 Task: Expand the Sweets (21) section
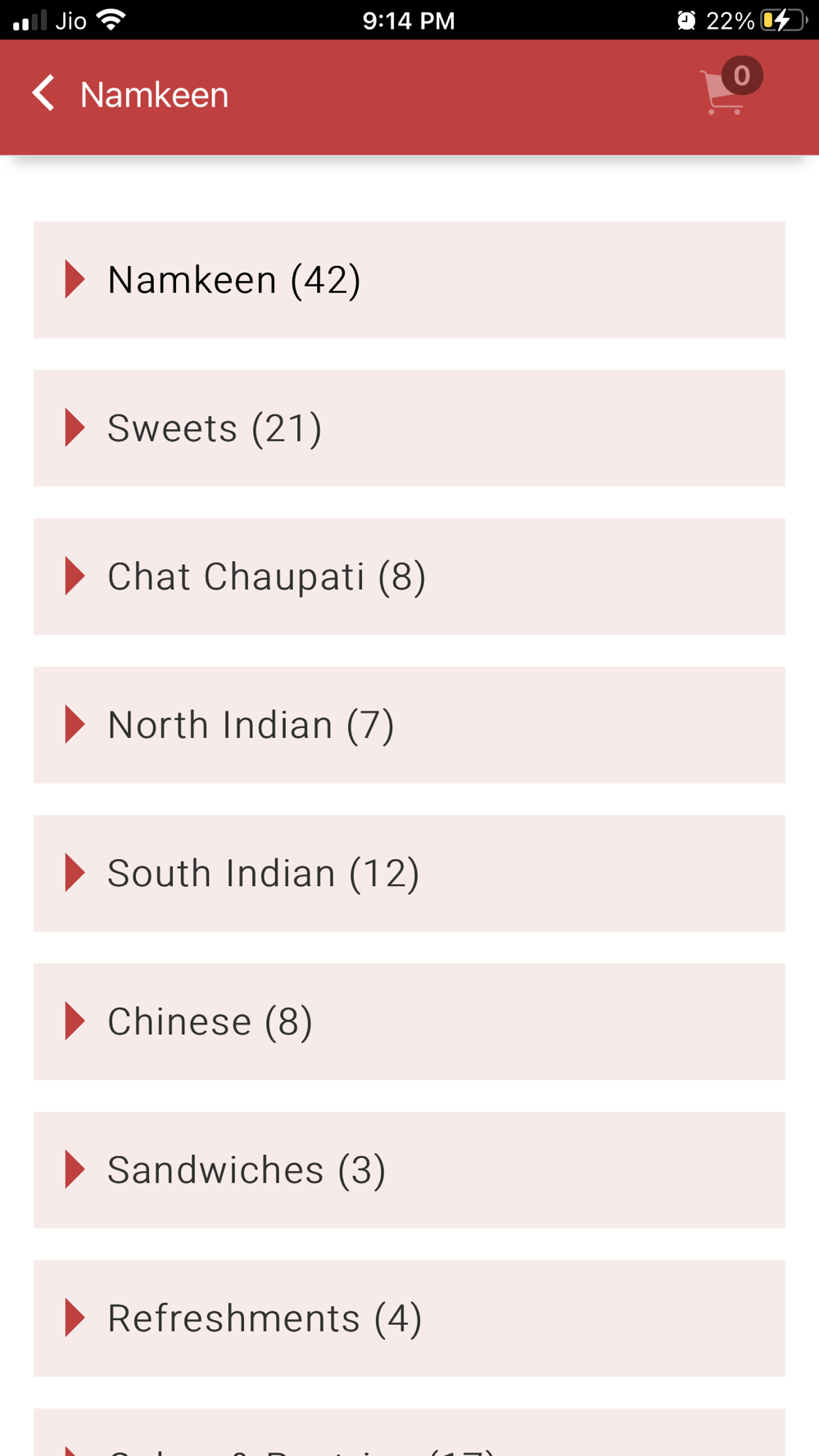[x=409, y=428]
